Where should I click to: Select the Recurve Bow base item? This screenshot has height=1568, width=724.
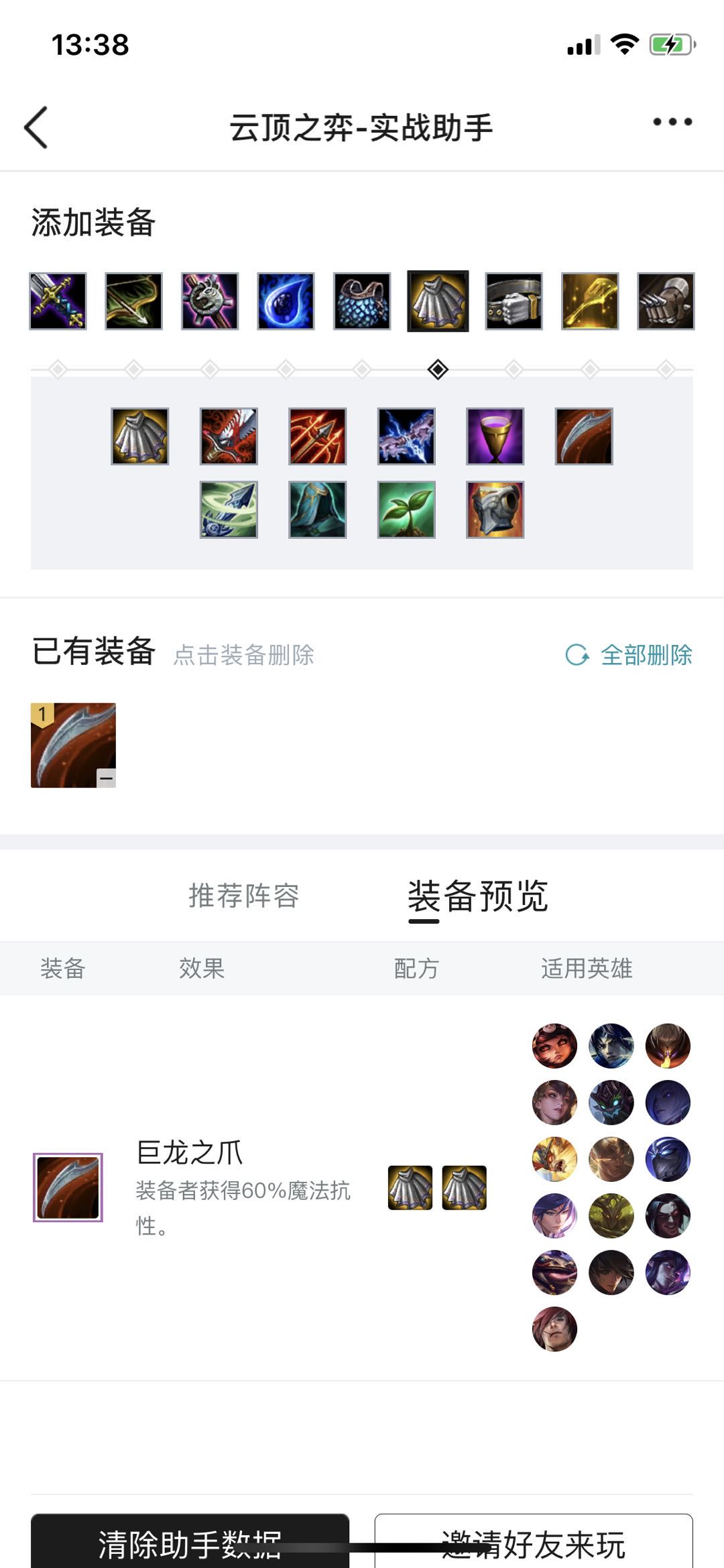click(134, 301)
